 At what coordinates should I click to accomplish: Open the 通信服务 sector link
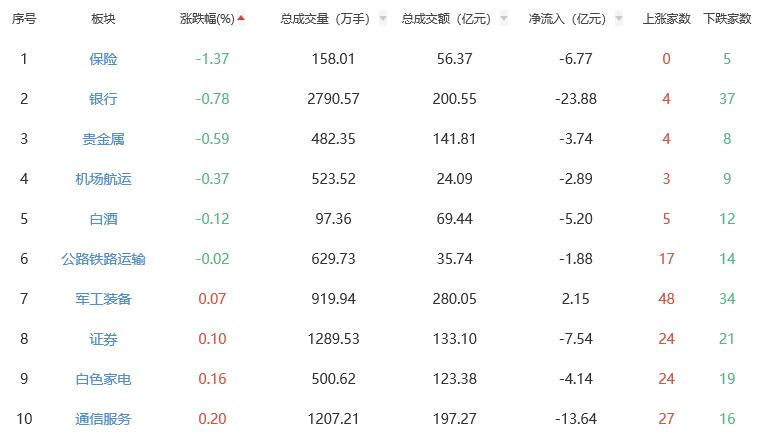coord(103,419)
